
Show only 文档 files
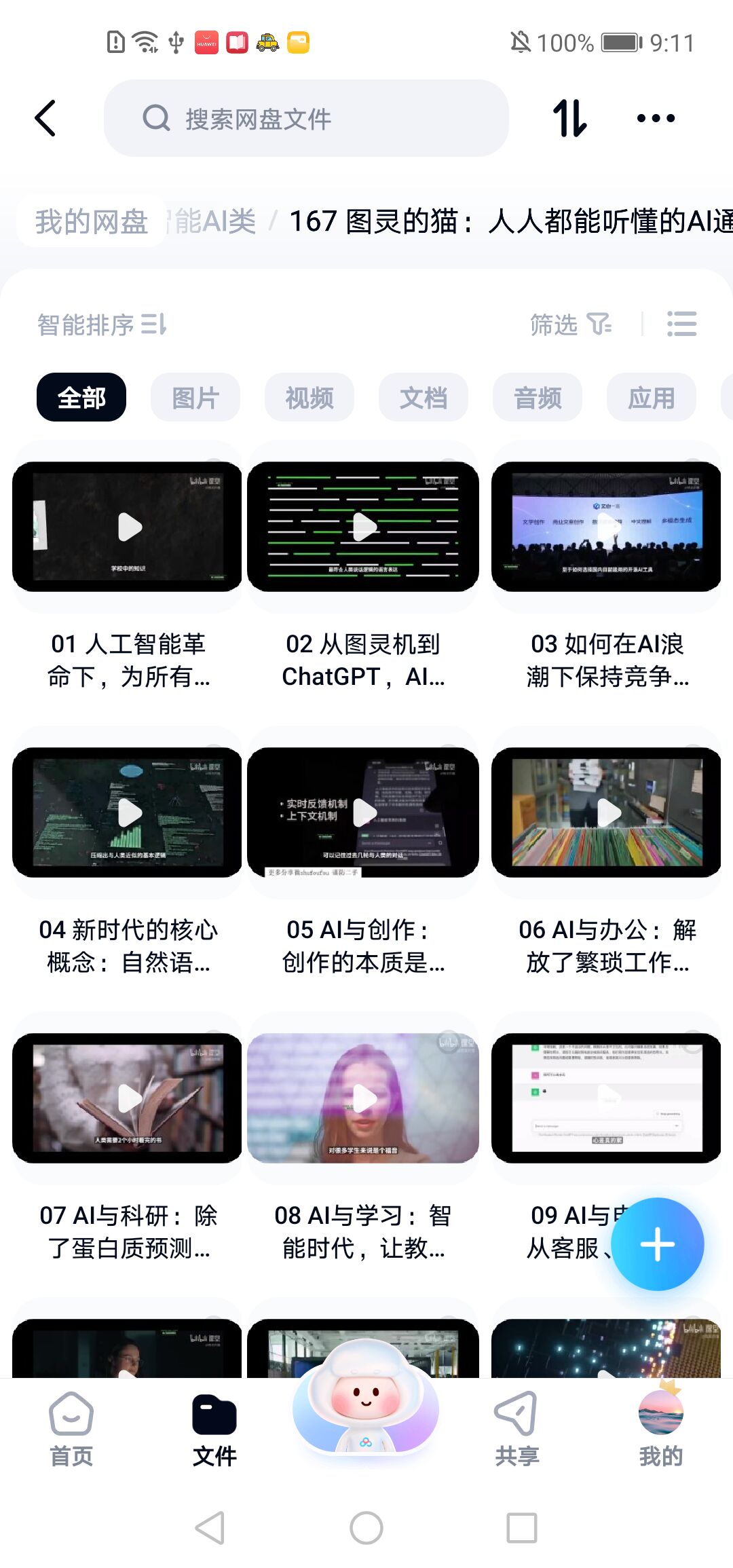pos(424,398)
